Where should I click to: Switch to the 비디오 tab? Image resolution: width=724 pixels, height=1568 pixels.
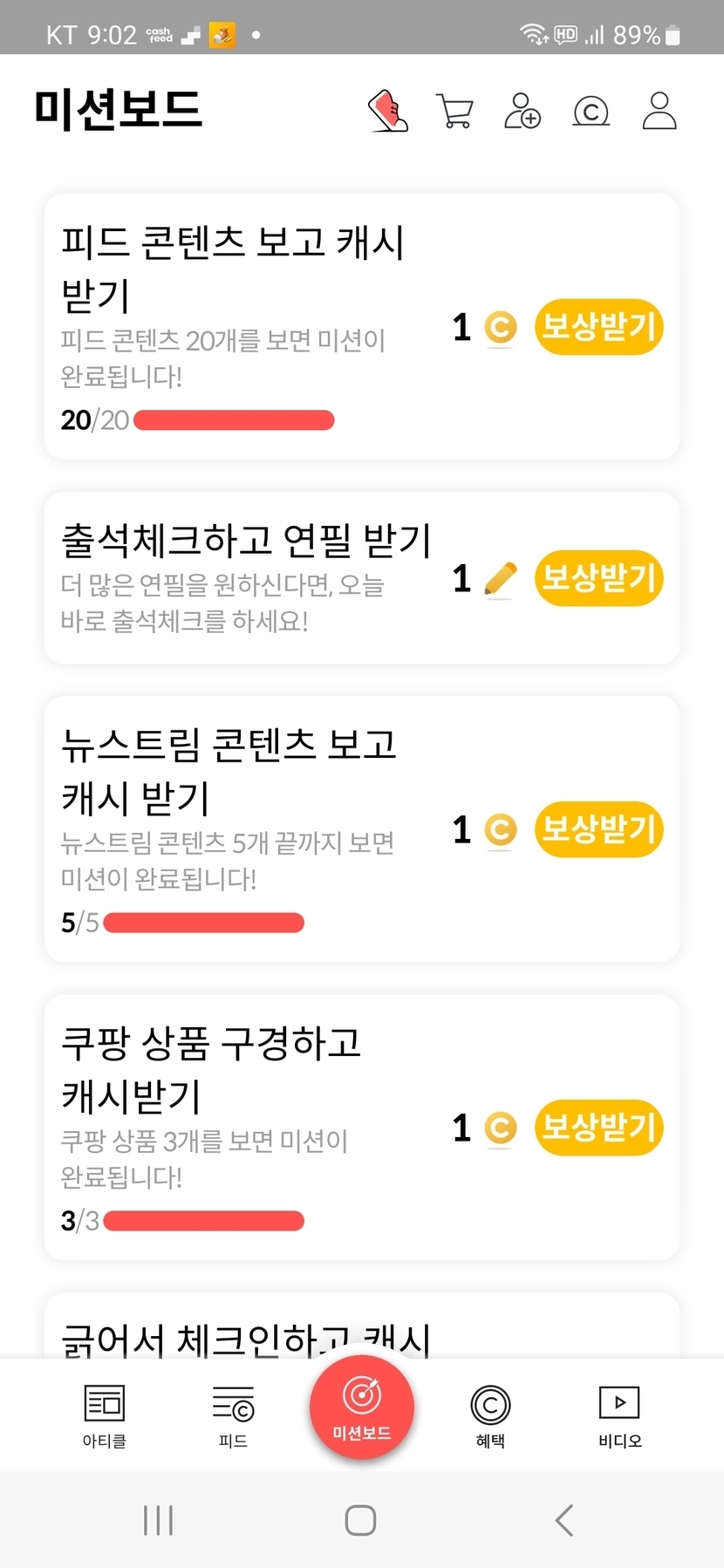620,1416
